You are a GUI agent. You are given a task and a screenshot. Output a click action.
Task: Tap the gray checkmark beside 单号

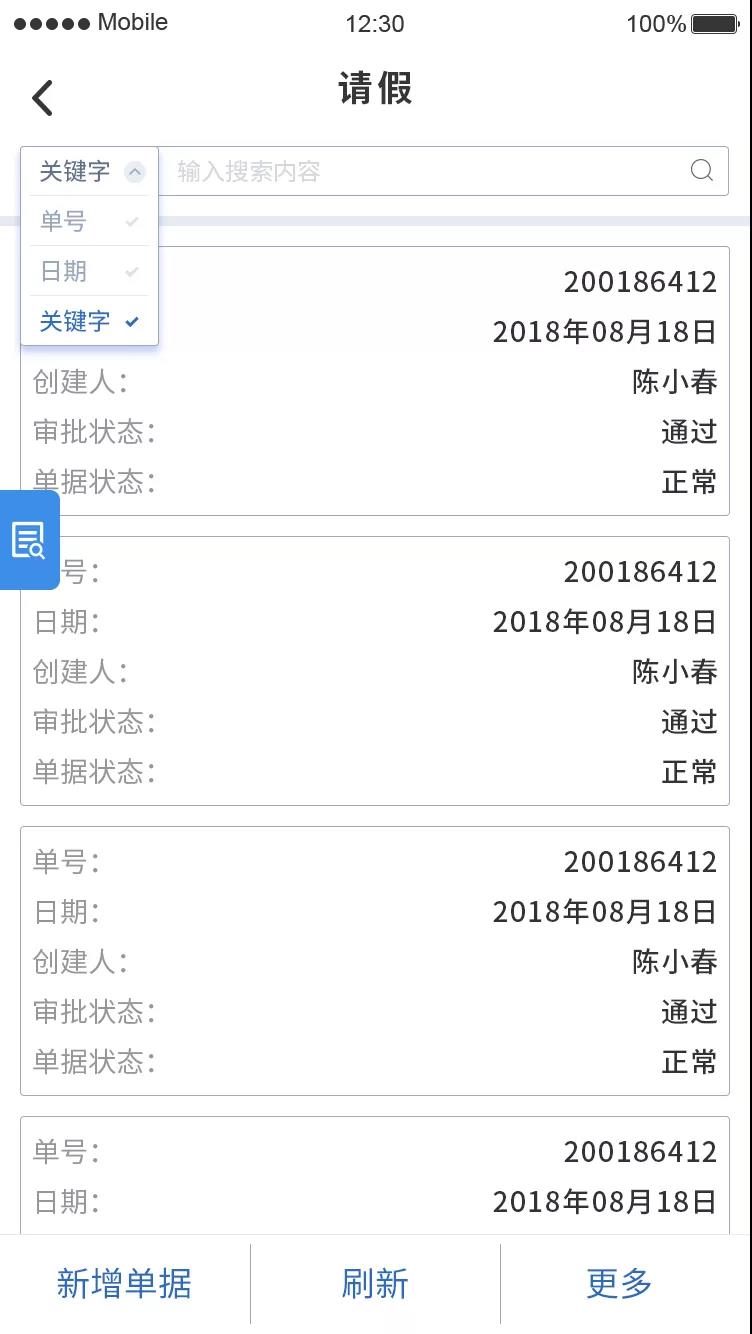click(x=133, y=221)
